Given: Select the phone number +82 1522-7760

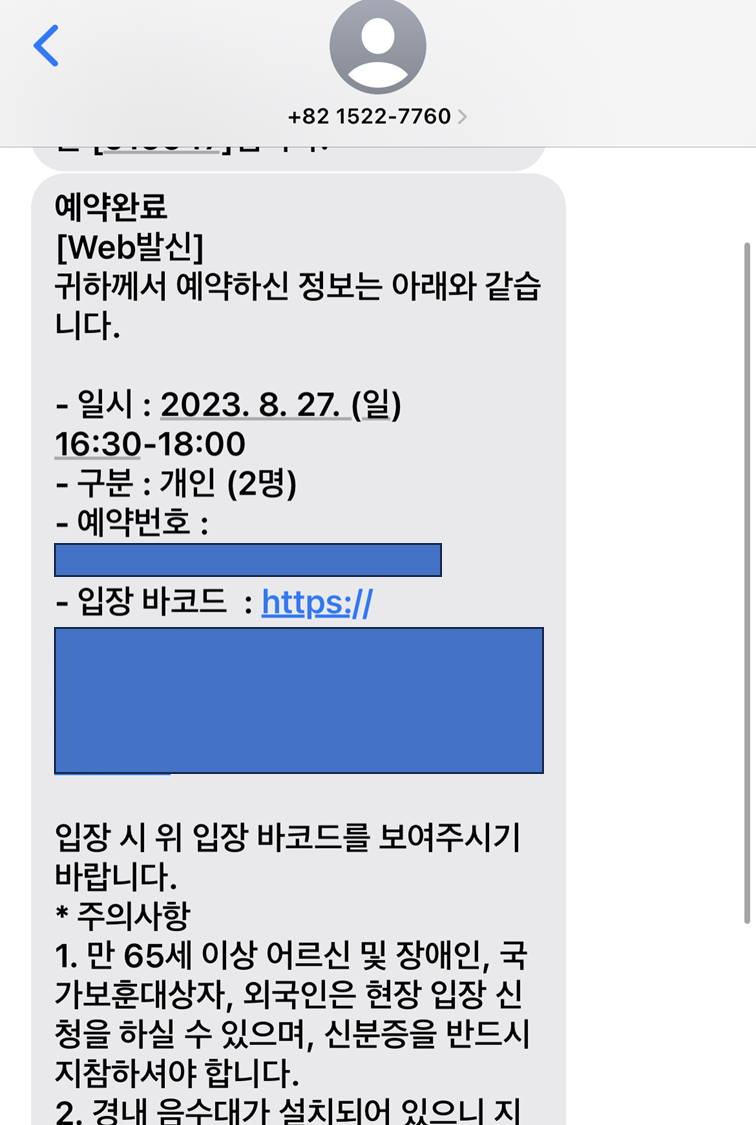Looking at the screenshot, I should (x=368, y=116).
